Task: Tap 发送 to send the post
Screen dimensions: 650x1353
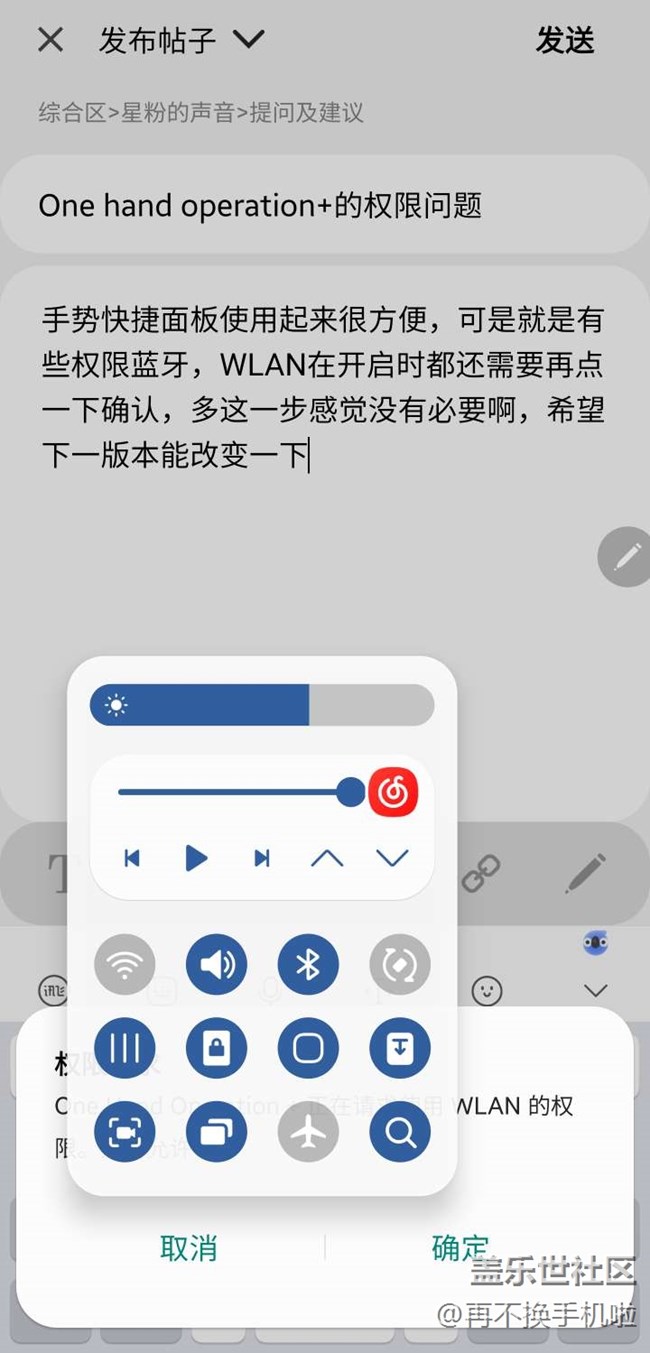Action: pos(565,40)
